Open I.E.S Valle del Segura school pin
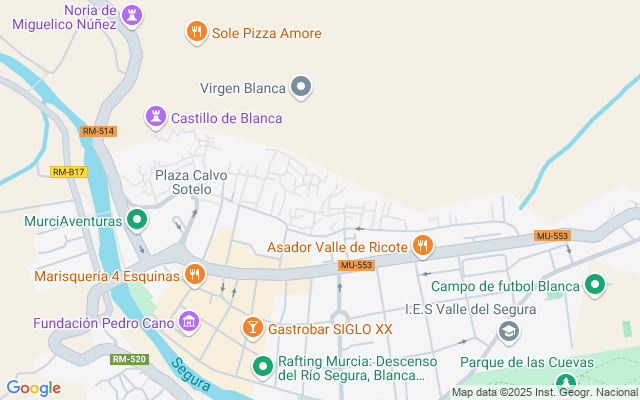The height and width of the screenshot is (400, 640). (x=510, y=330)
